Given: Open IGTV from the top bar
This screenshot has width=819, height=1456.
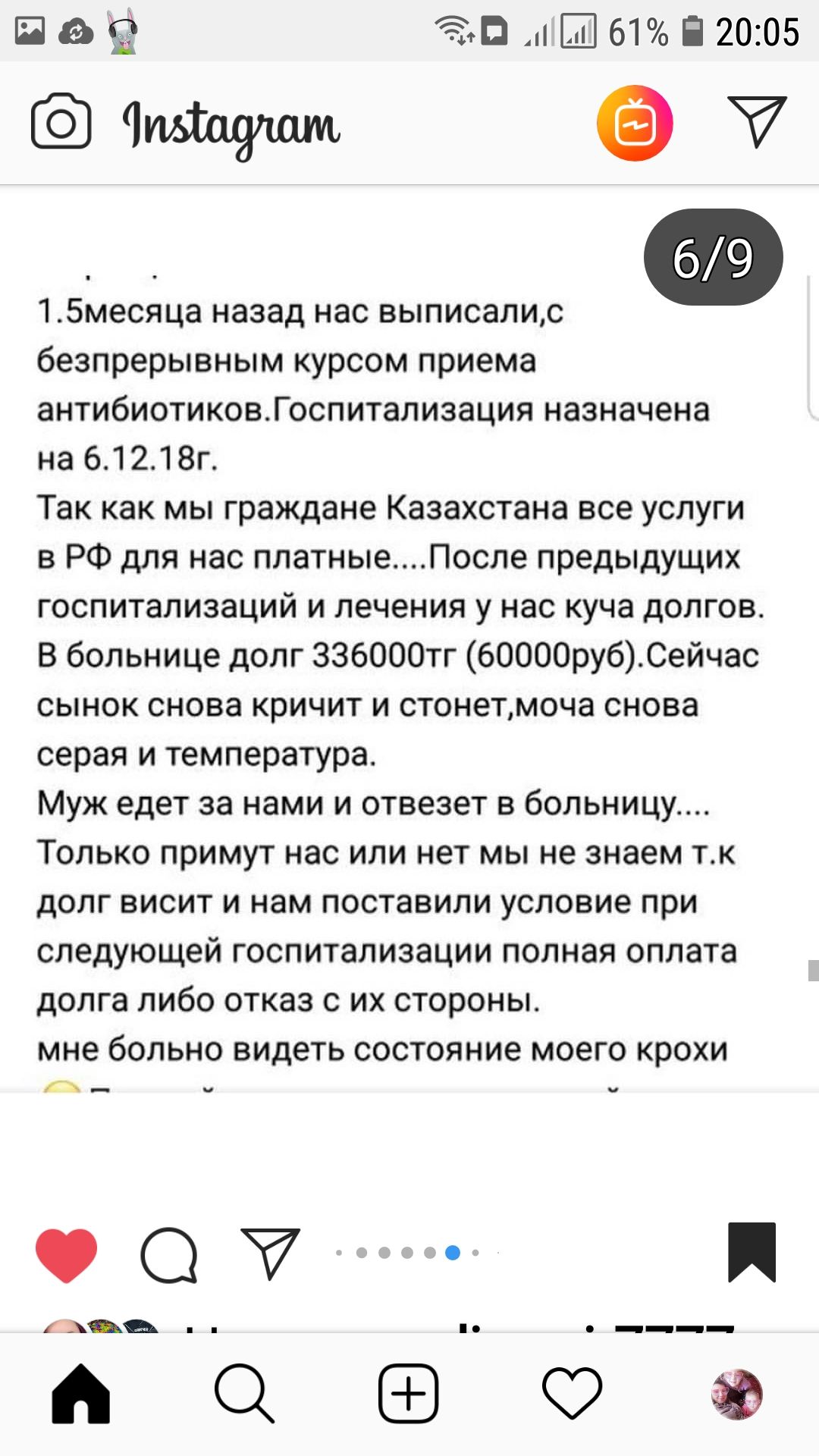Looking at the screenshot, I should coord(635,123).
